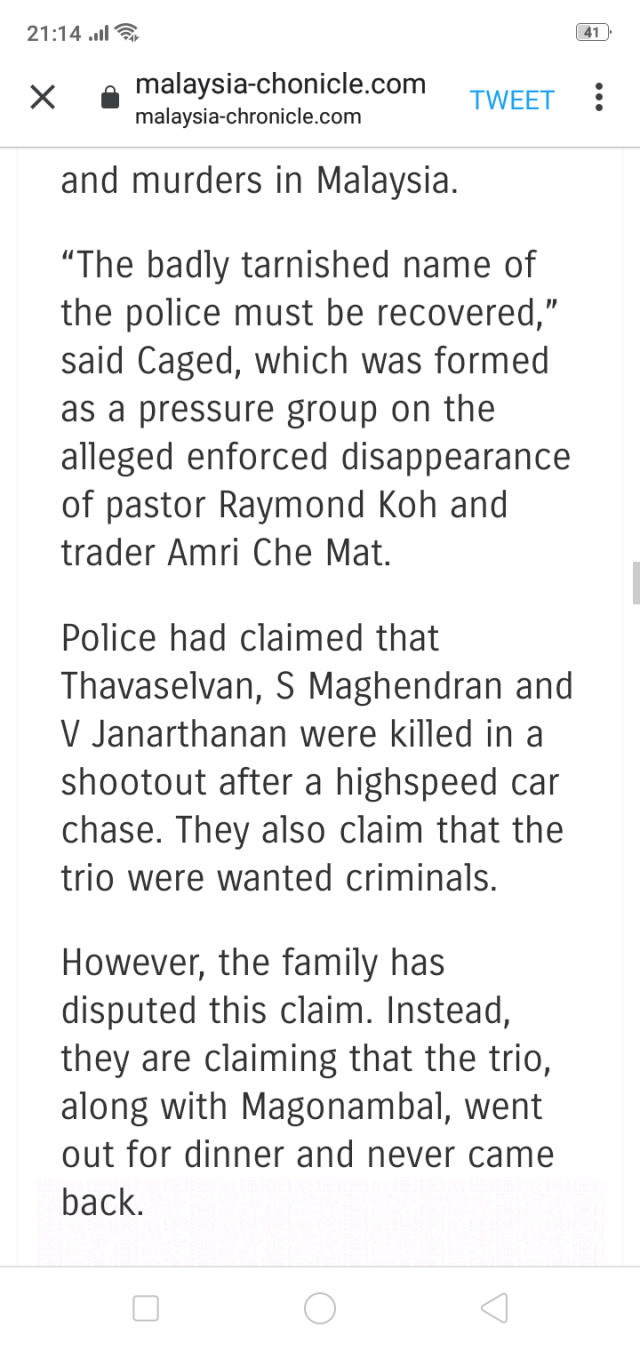Open recent apps overview
Screen dimensions: 640x1351
click(146, 1308)
